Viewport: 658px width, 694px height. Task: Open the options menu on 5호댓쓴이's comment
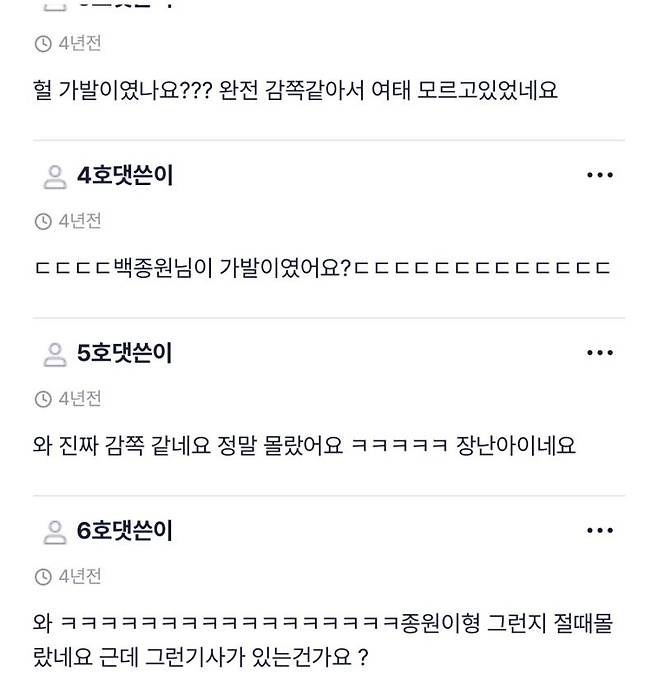tap(599, 353)
